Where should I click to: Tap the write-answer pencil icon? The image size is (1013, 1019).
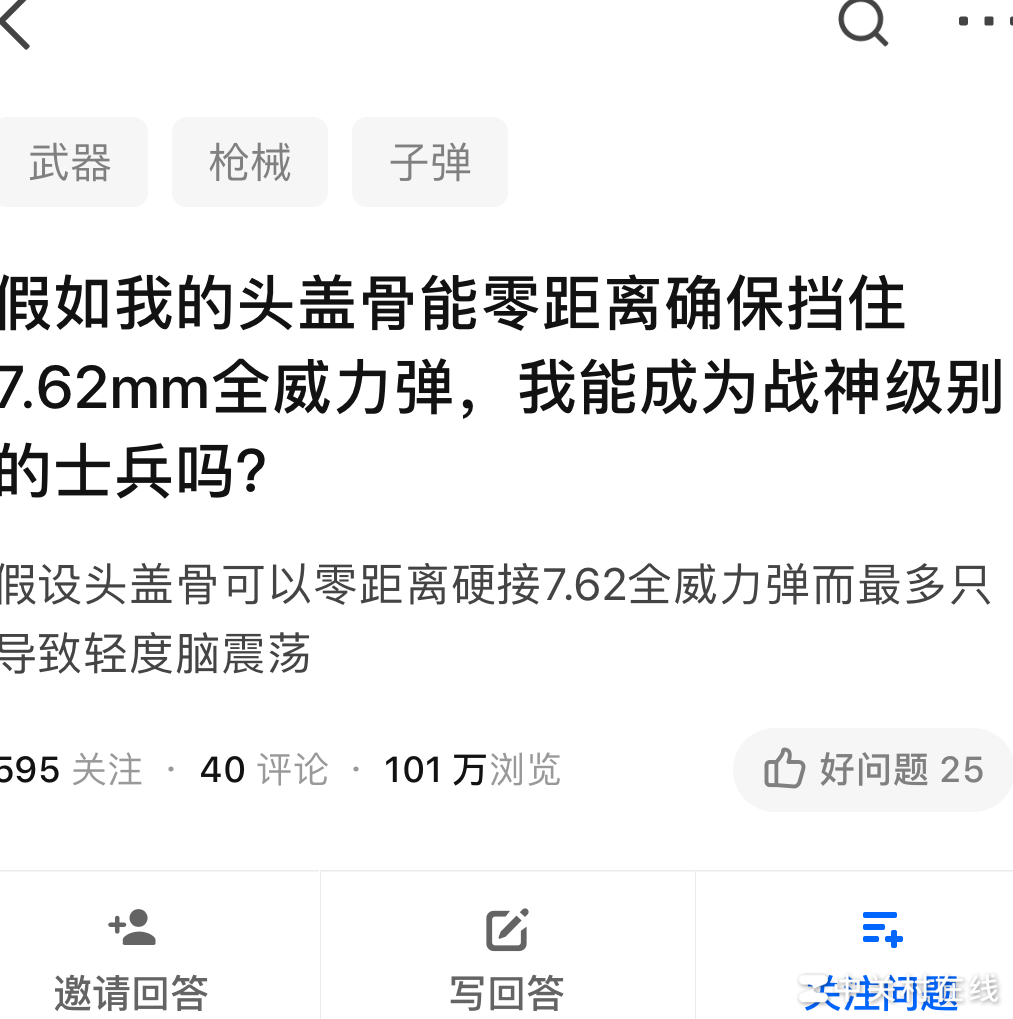(x=506, y=929)
